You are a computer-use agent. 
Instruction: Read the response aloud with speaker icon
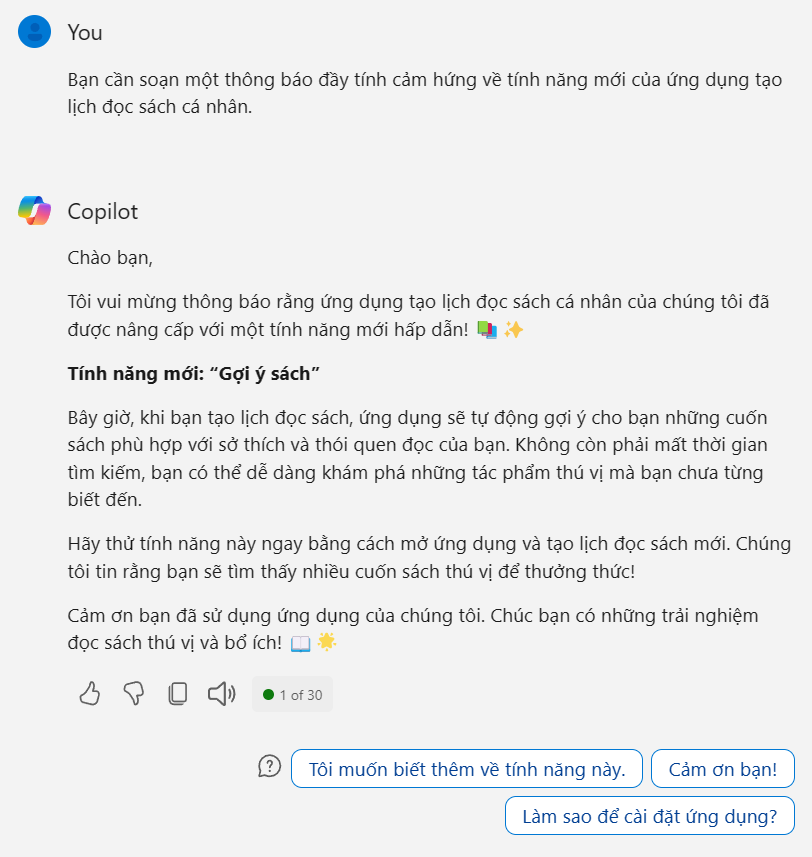(221, 694)
